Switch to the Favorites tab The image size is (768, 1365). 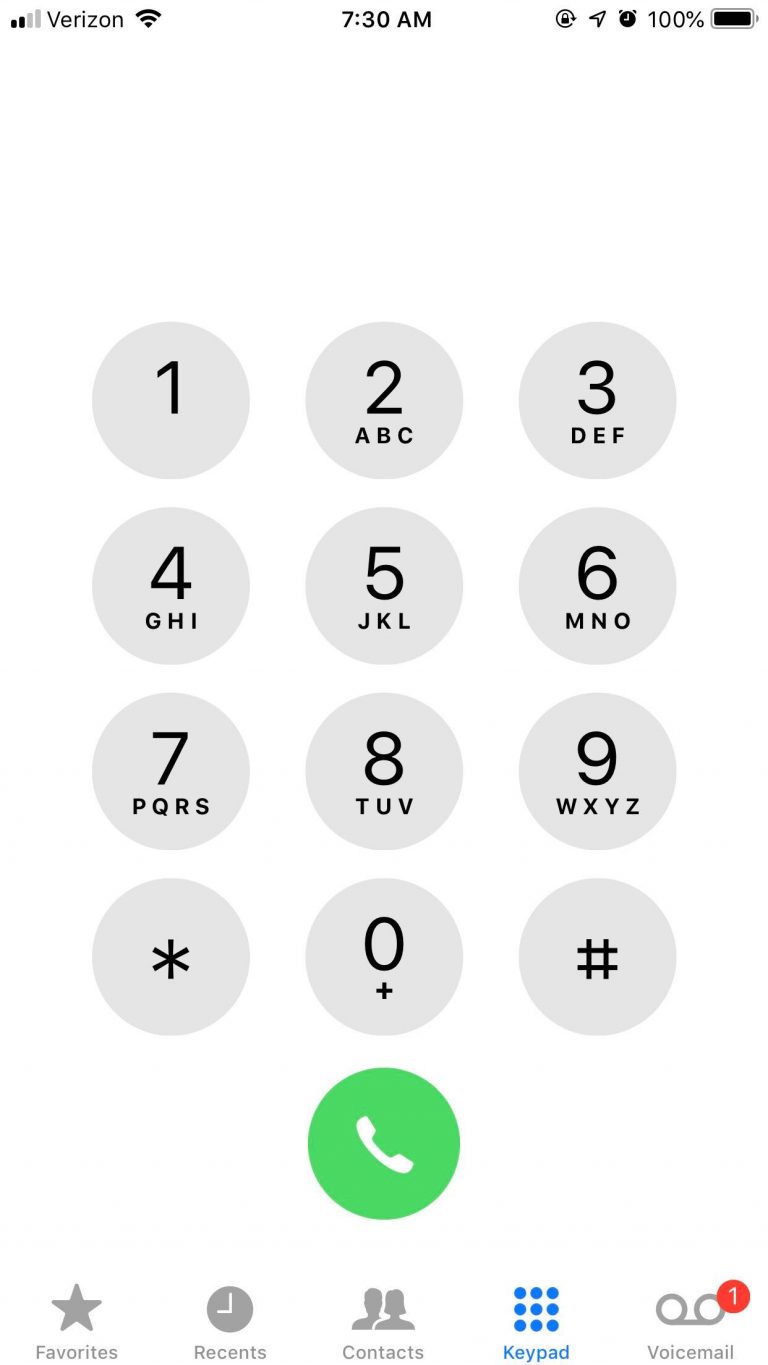point(77,1322)
